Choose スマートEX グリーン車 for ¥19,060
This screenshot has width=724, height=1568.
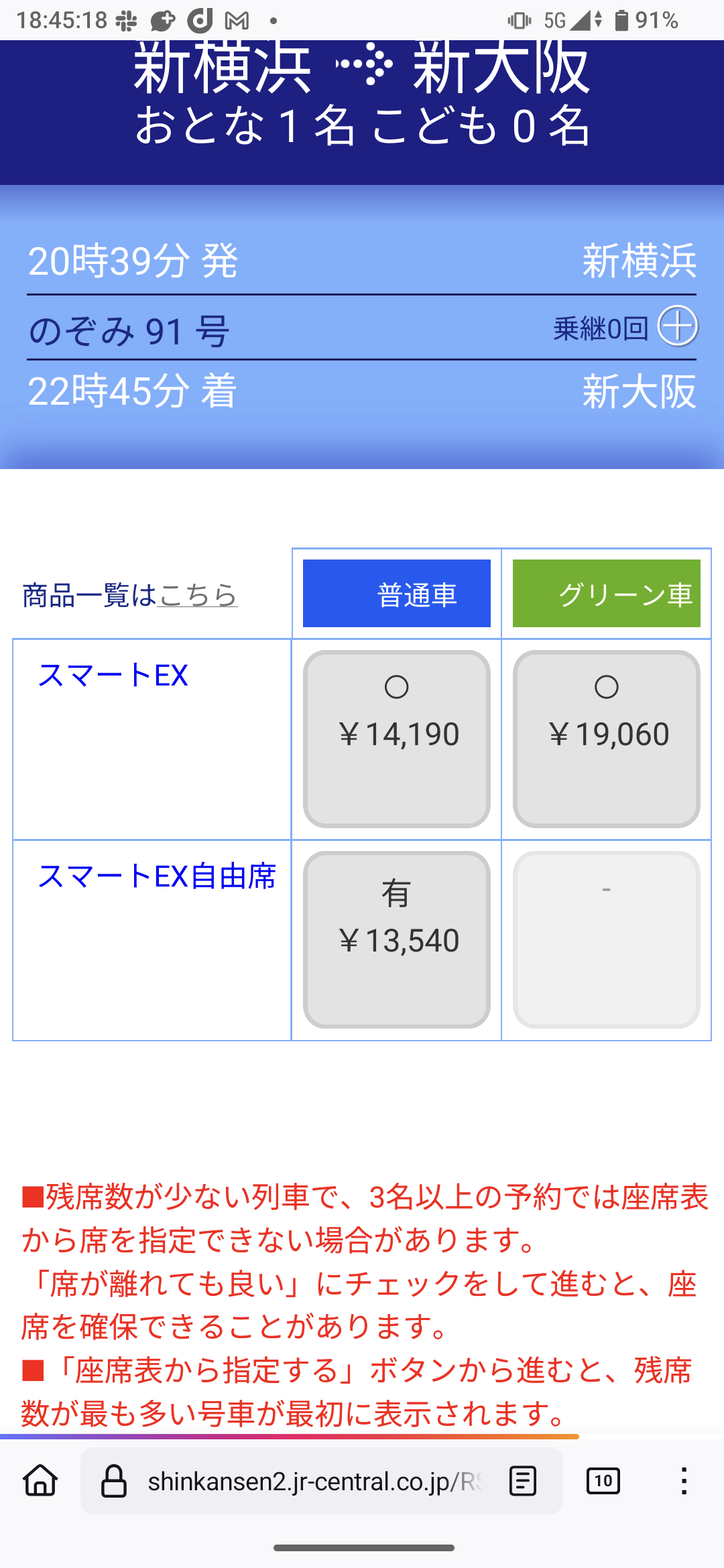[x=607, y=739]
